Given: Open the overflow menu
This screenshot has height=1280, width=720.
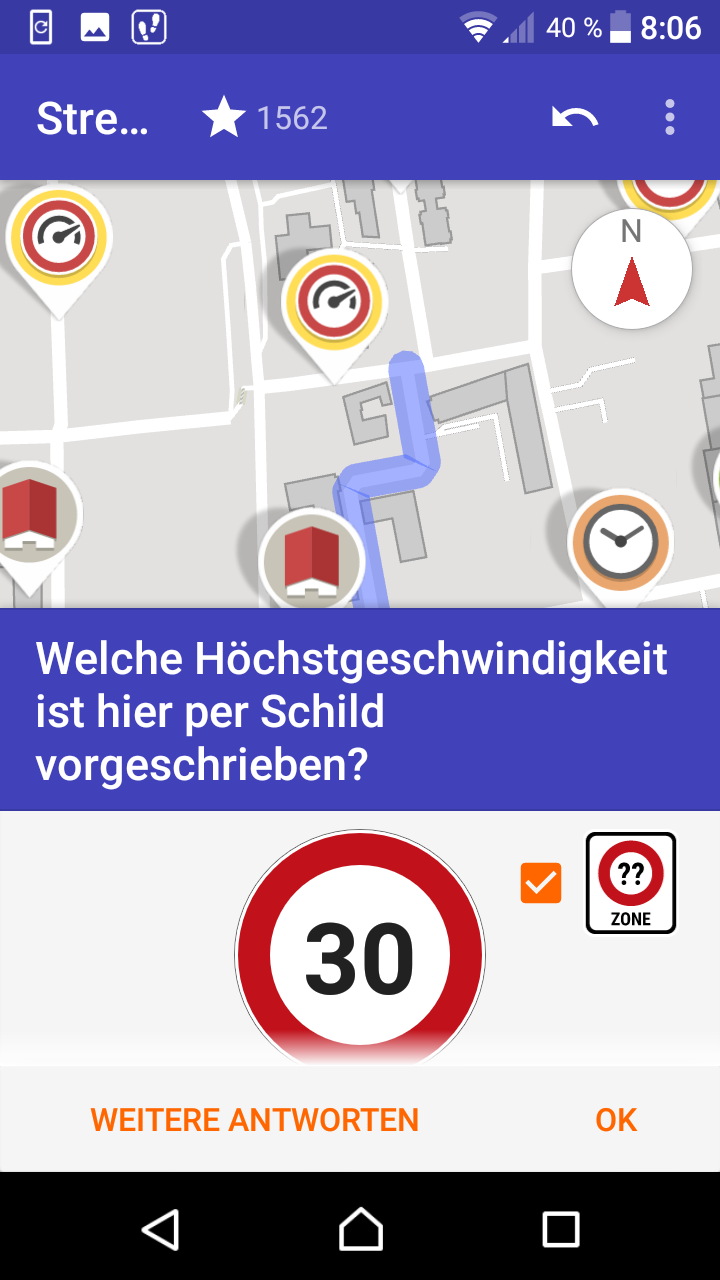Looking at the screenshot, I should tap(670, 118).
